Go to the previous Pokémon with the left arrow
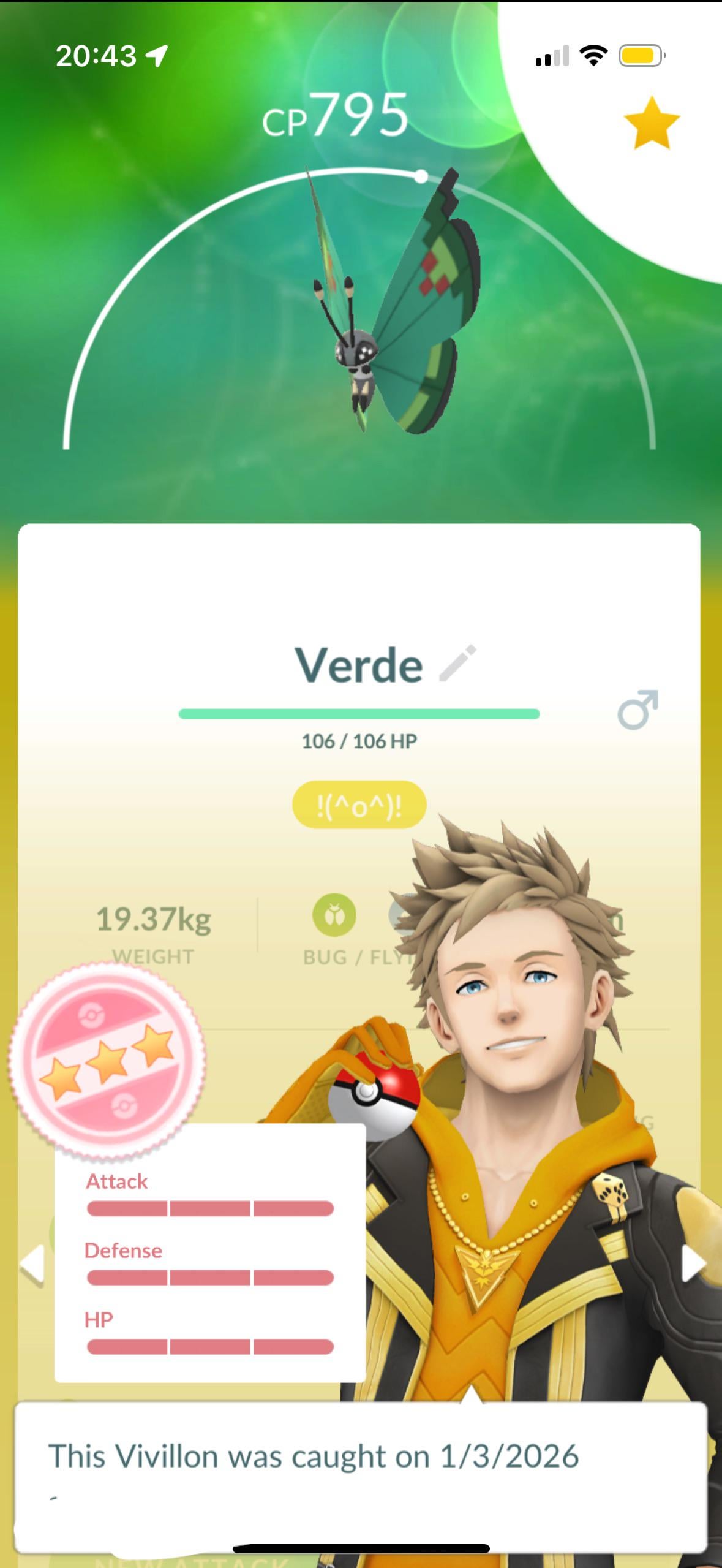Image resolution: width=722 pixels, height=1568 pixels. pyautogui.click(x=32, y=1263)
